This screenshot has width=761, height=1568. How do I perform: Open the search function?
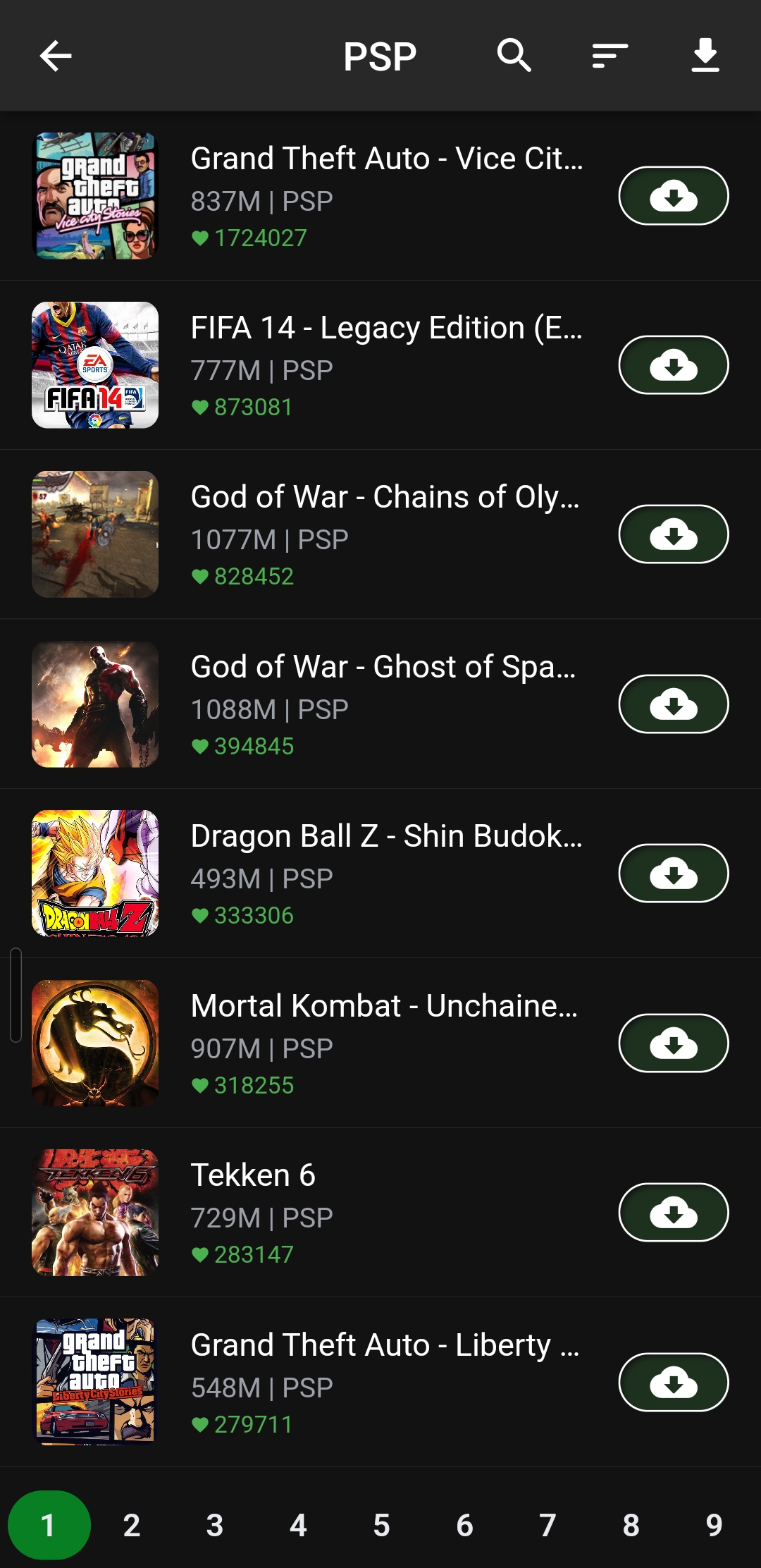coord(513,55)
